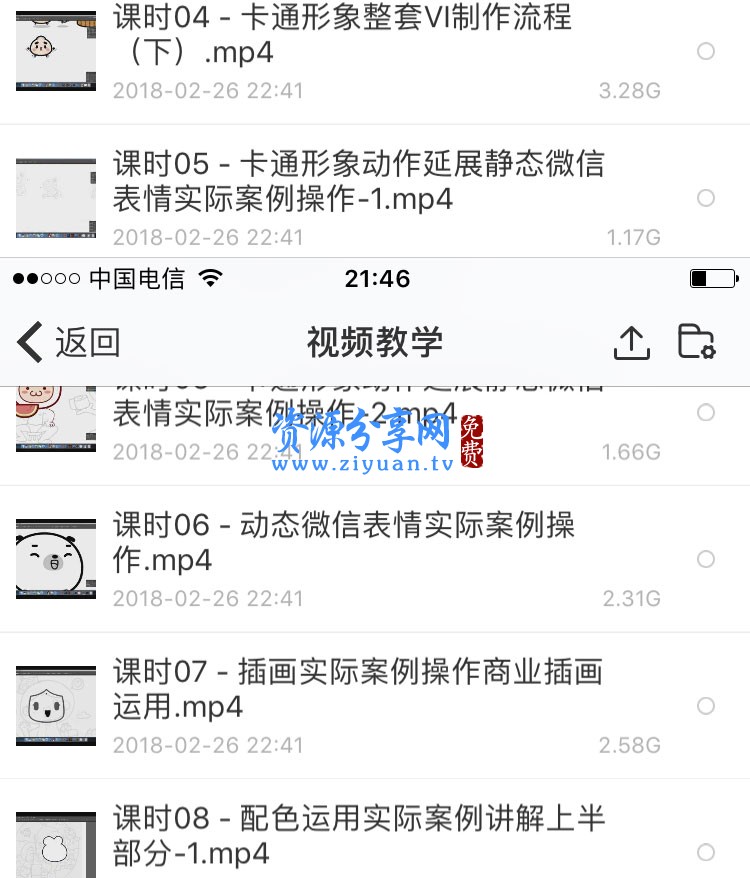Select the circle next to 课时08 video
Image resolution: width=750 pixels, height=878 pixels.
click(706, 850)
